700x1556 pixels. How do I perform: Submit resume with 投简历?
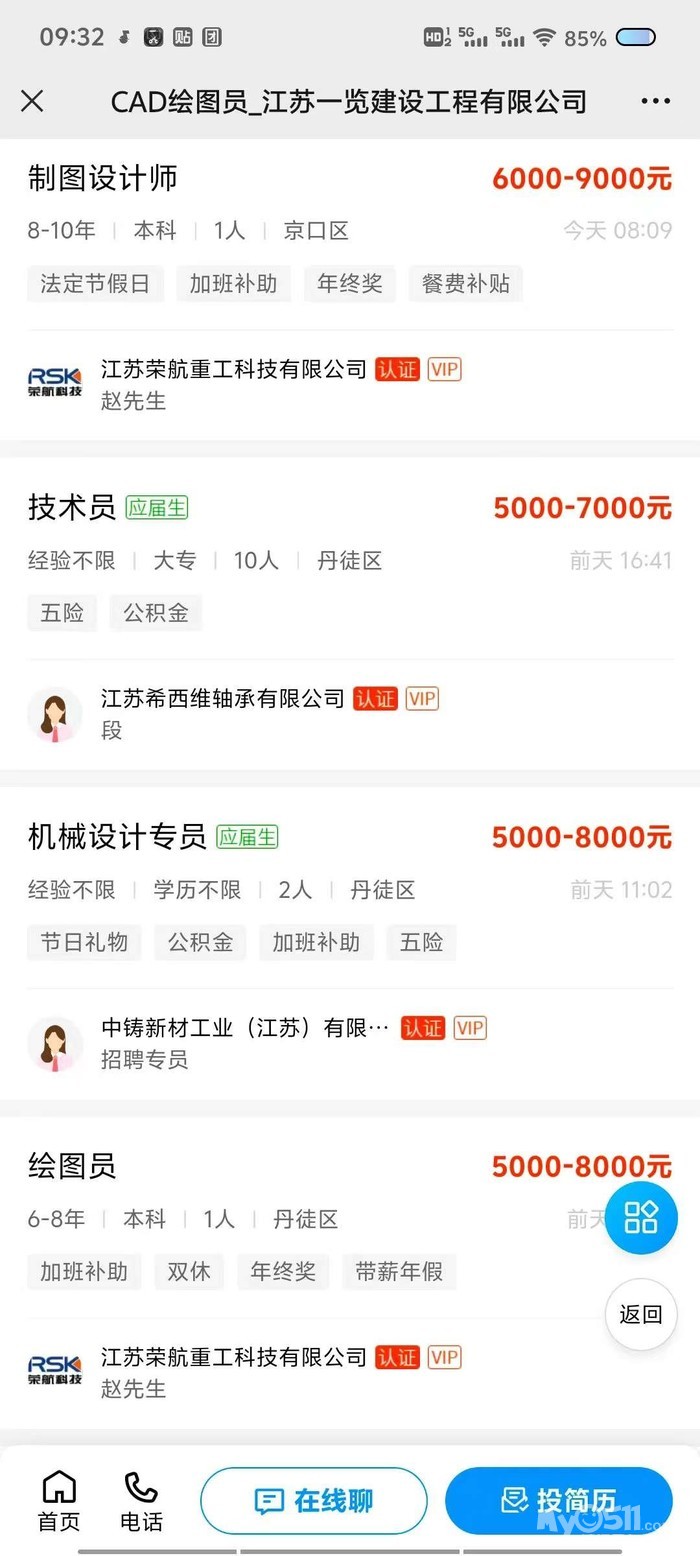click(x=559, y=1500)
